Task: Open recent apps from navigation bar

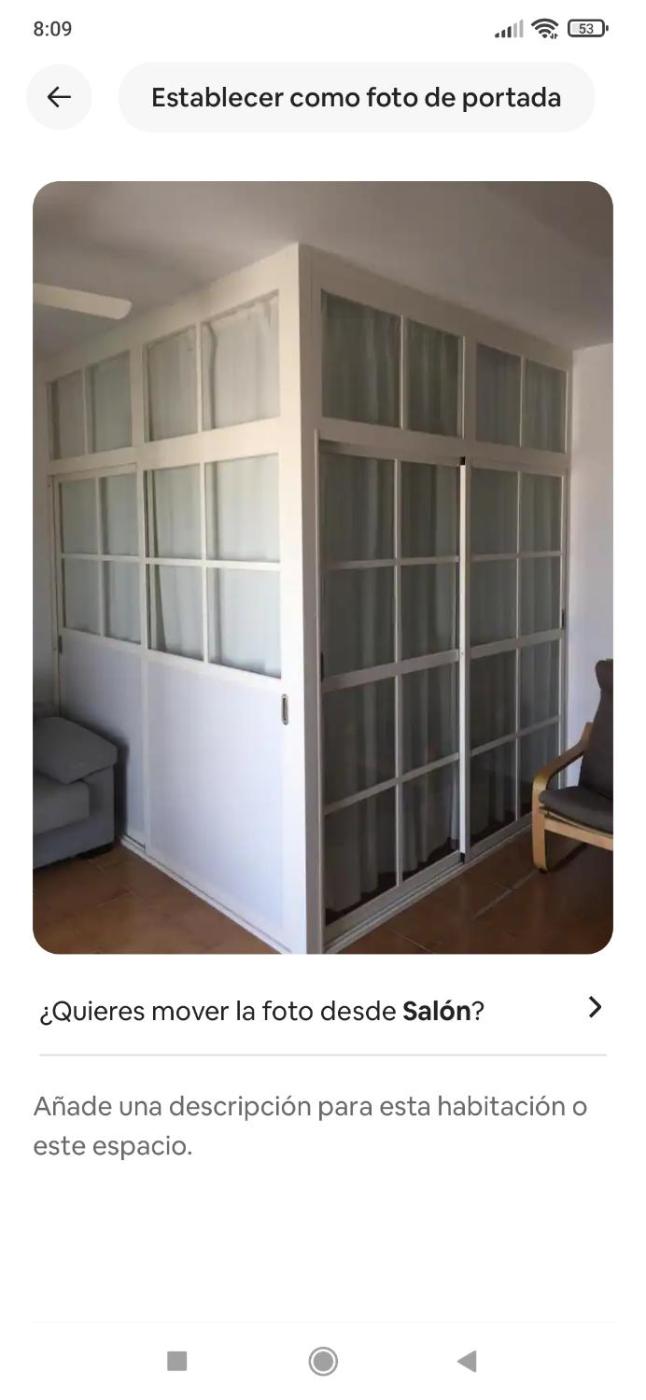Action: tap(177, 1361)
